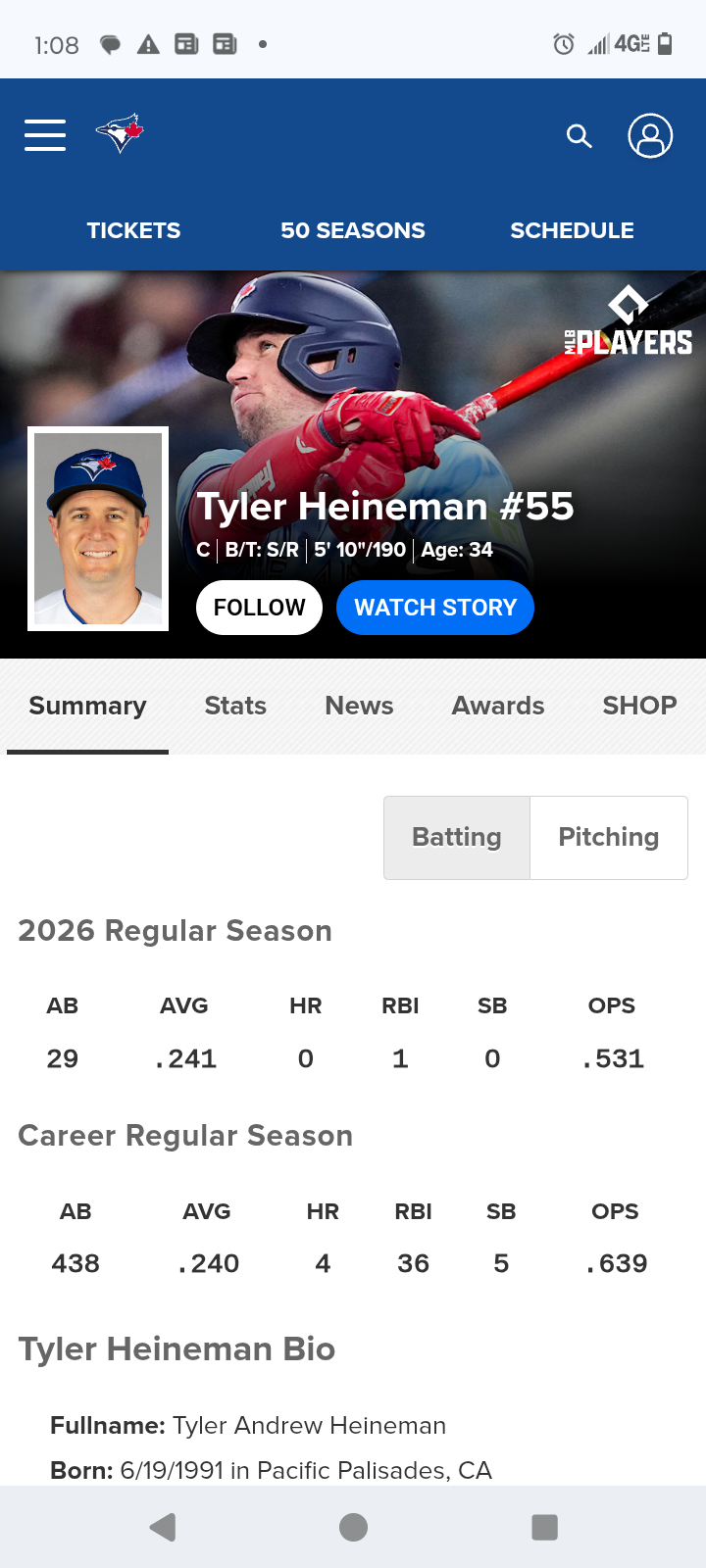Open the hamburger menu
The width and height of the screenshot is (706, 1568).
coord(45,135)
